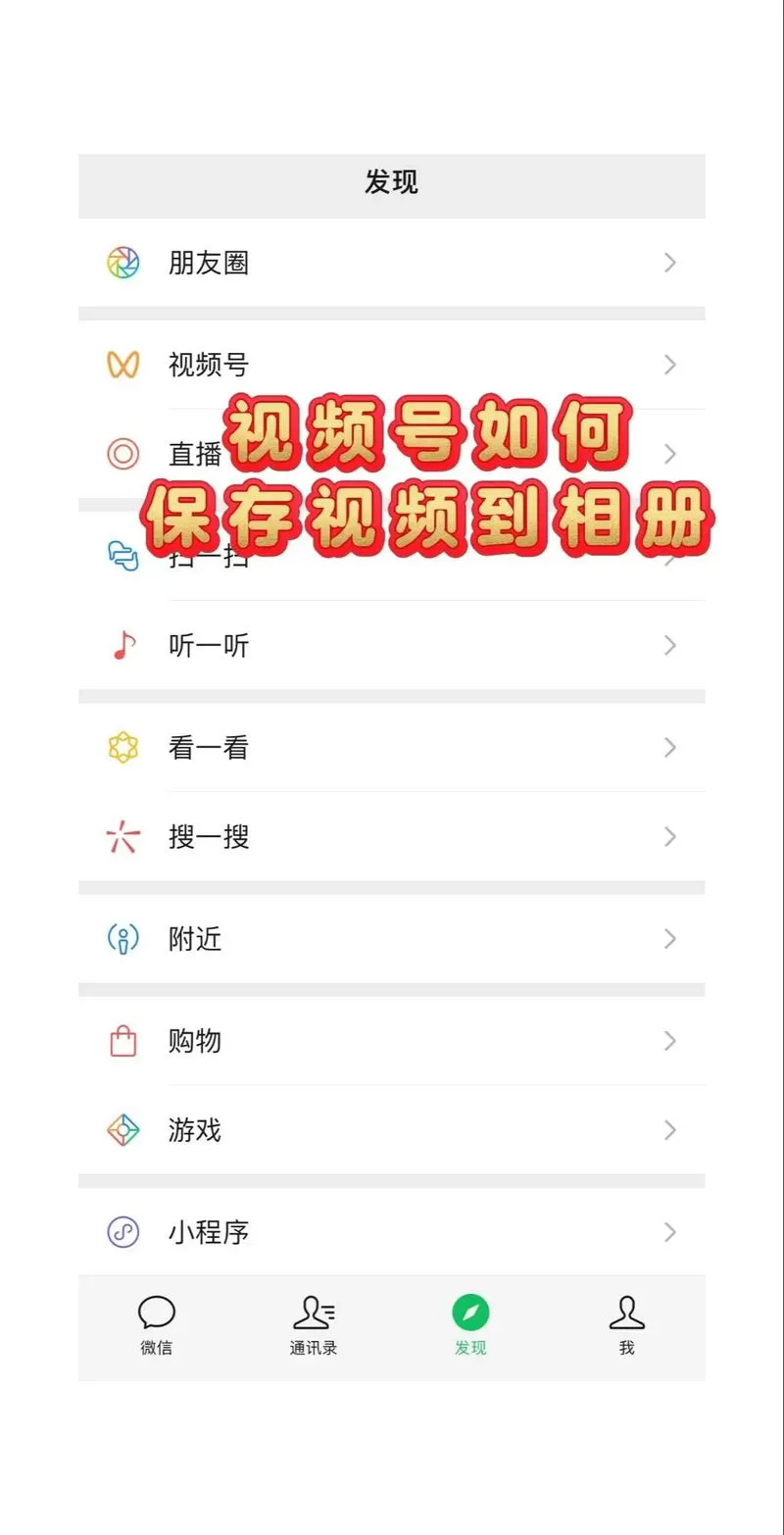The width and height of the screenshot is (784, 1535).
Task: Tap the 视频号 Channels icon
Action: [122, 364]
